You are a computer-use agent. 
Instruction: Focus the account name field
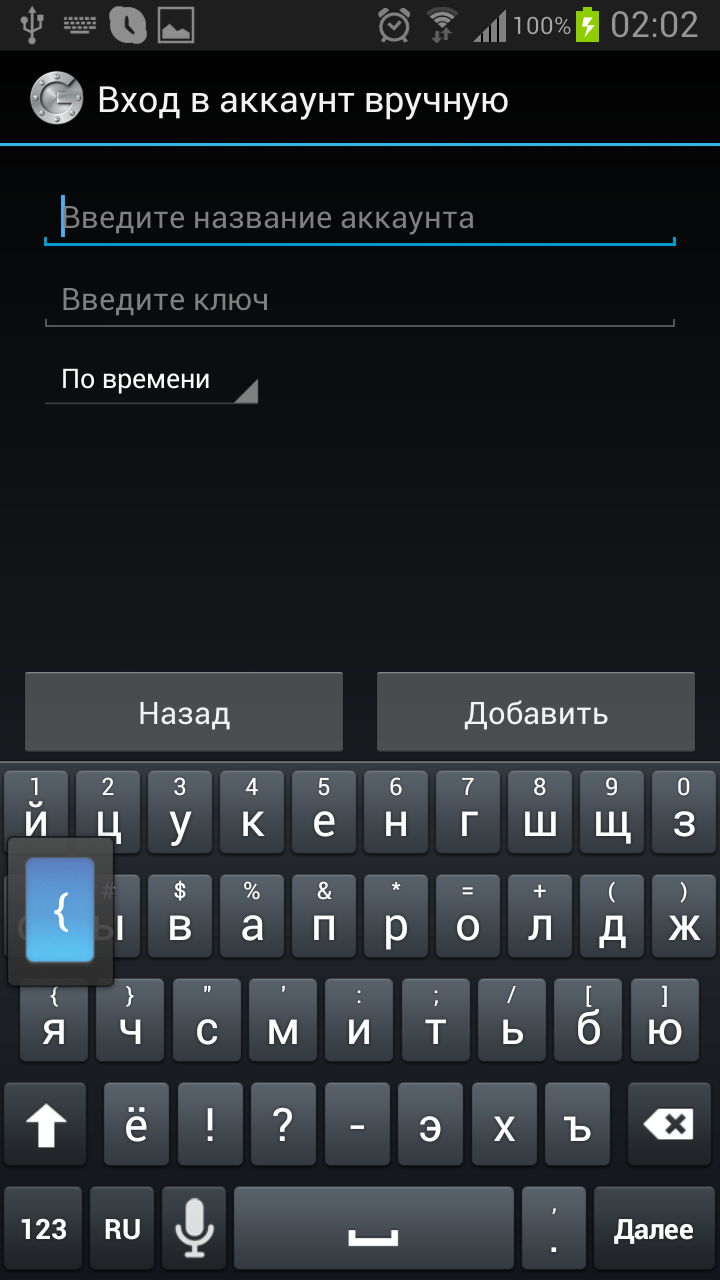360,218
